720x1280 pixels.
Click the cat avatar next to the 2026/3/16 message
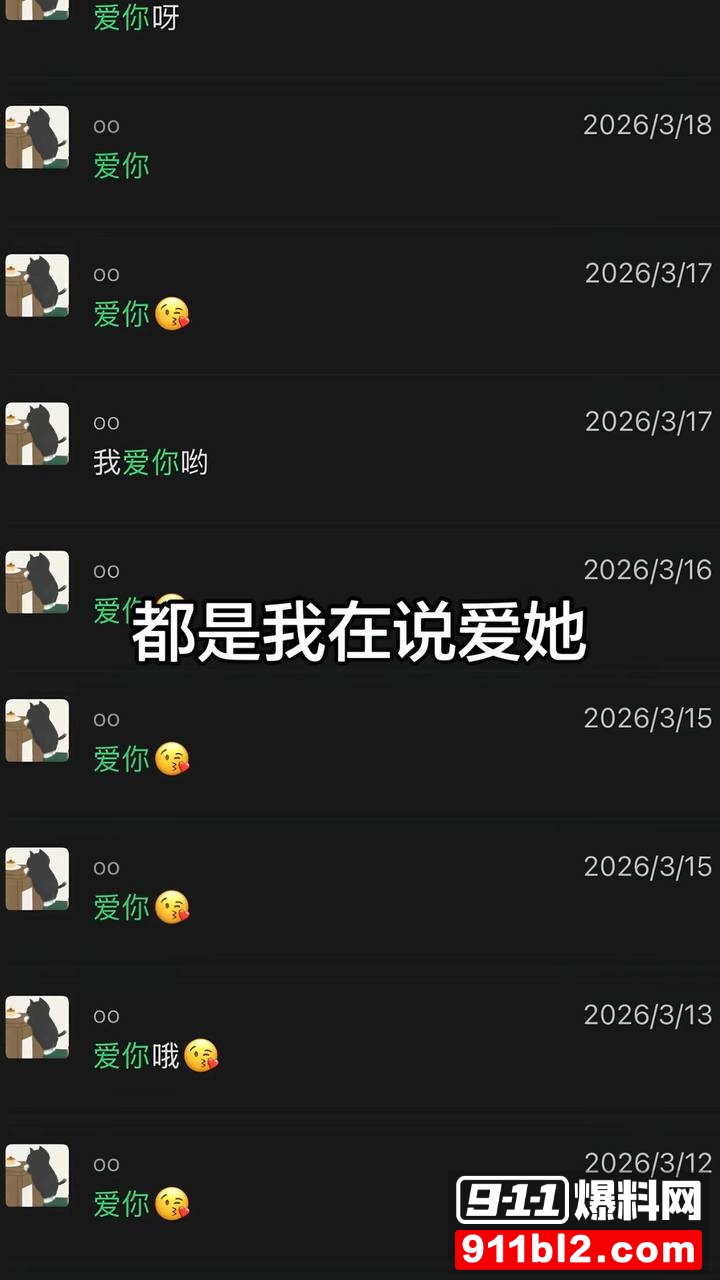pos(36,581)
